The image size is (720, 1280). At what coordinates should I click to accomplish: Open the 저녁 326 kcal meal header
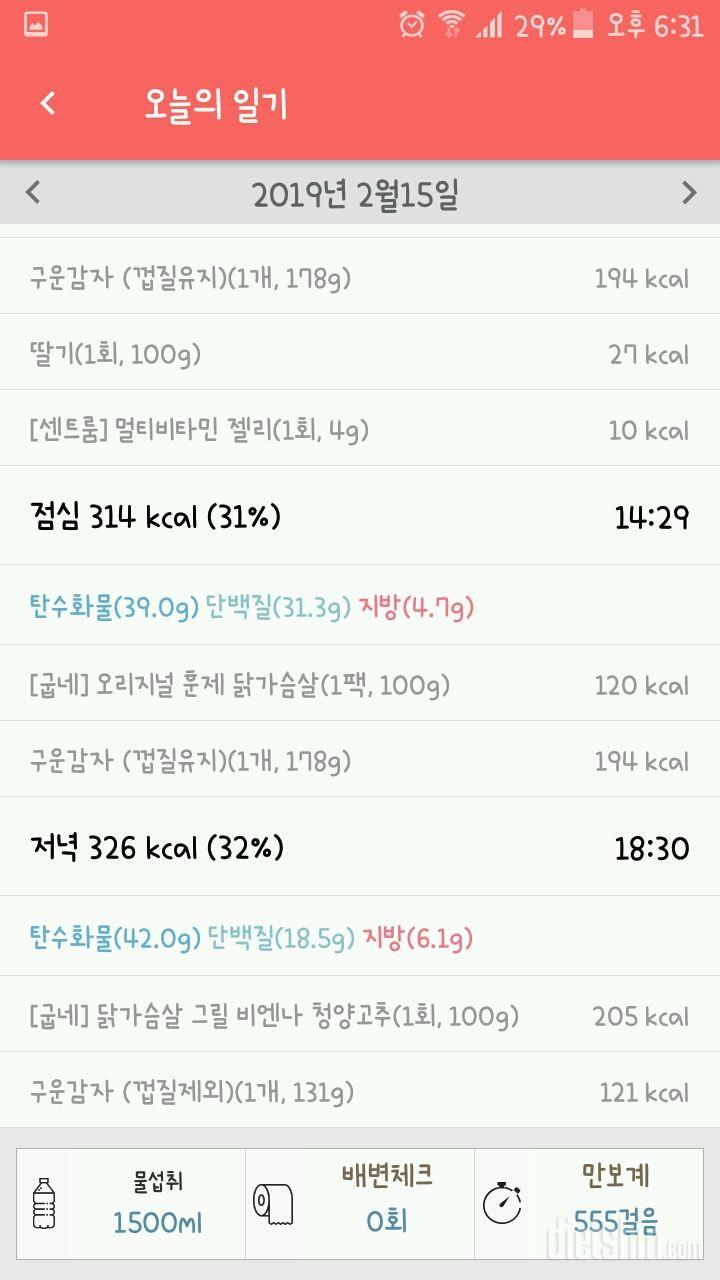(360, 848)
